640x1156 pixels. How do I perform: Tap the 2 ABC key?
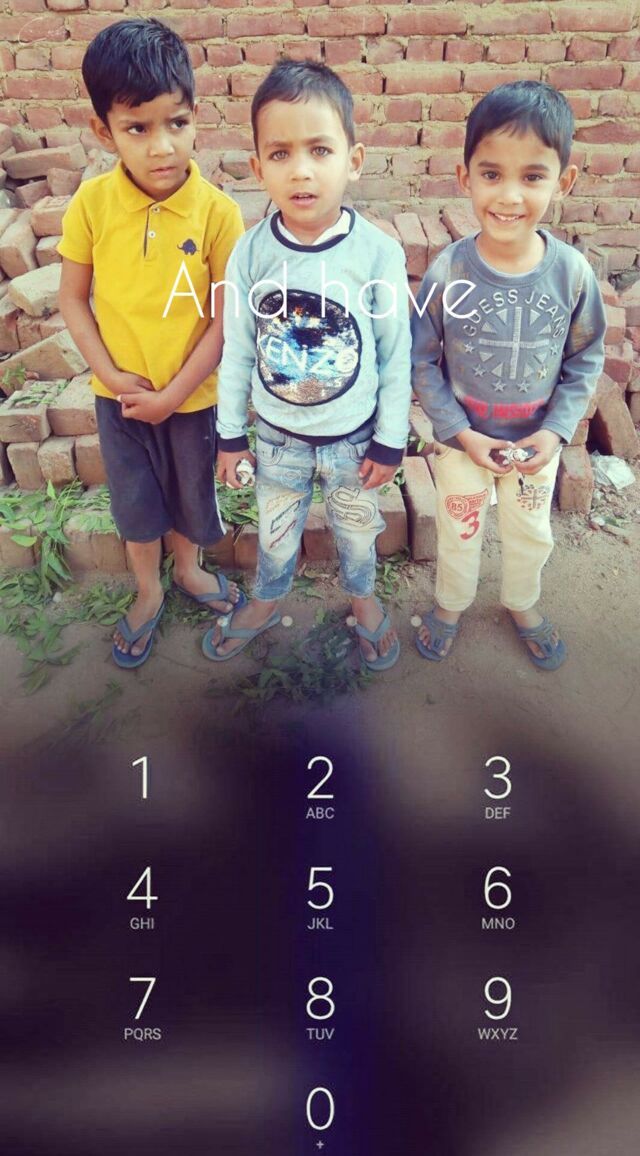[x=320, y=787]
